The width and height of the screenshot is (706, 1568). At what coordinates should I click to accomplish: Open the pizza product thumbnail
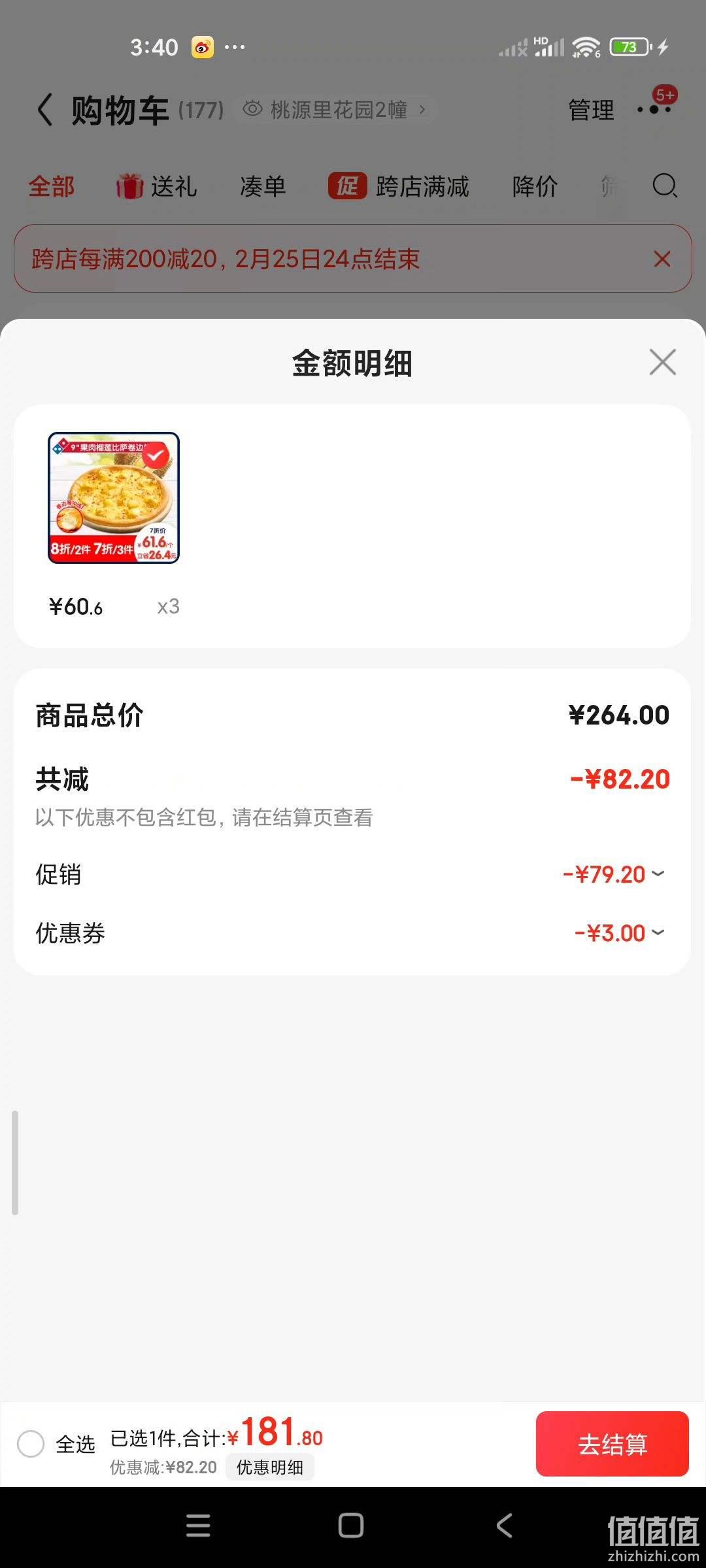pyautogui.click(x=114, y=498)
